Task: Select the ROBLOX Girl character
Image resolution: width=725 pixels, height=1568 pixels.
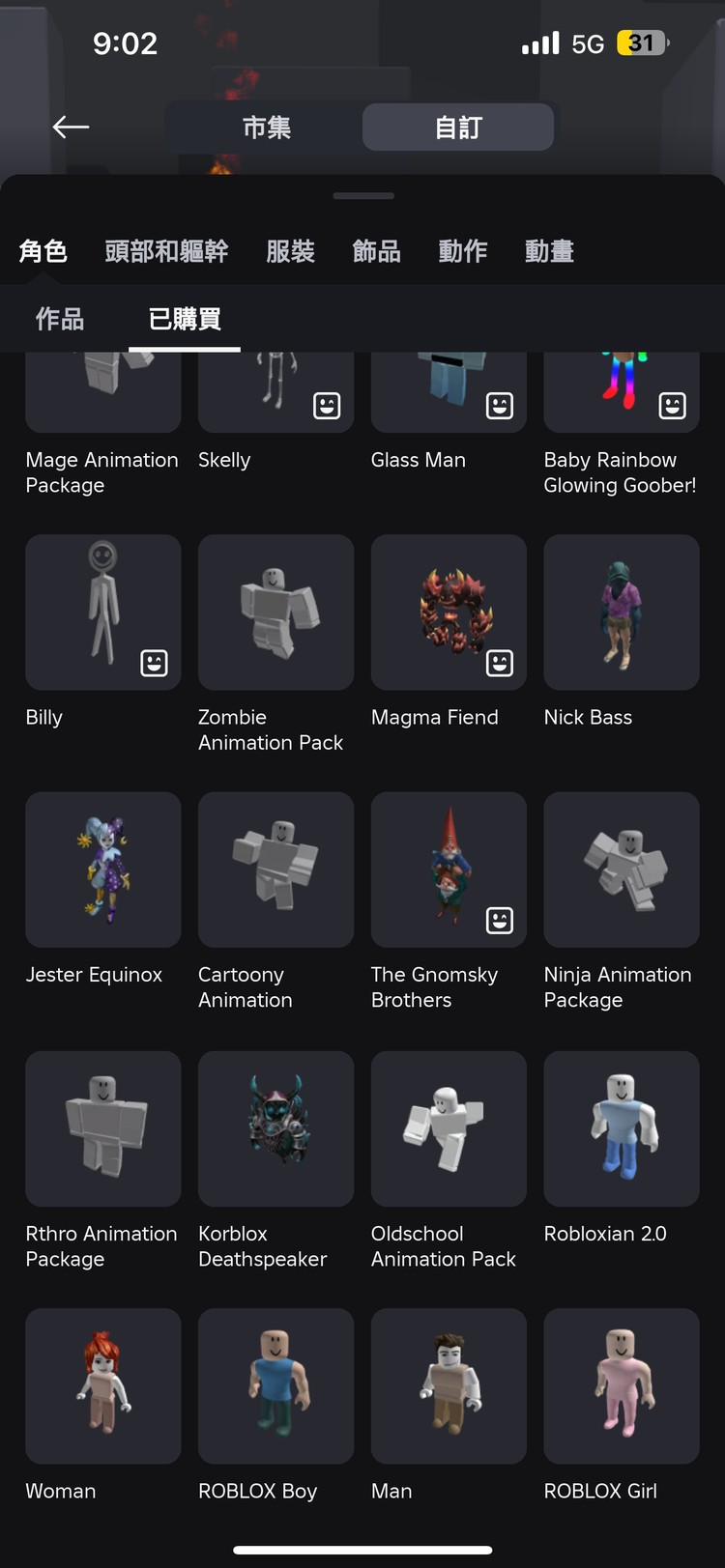Action: (622, 1385)
